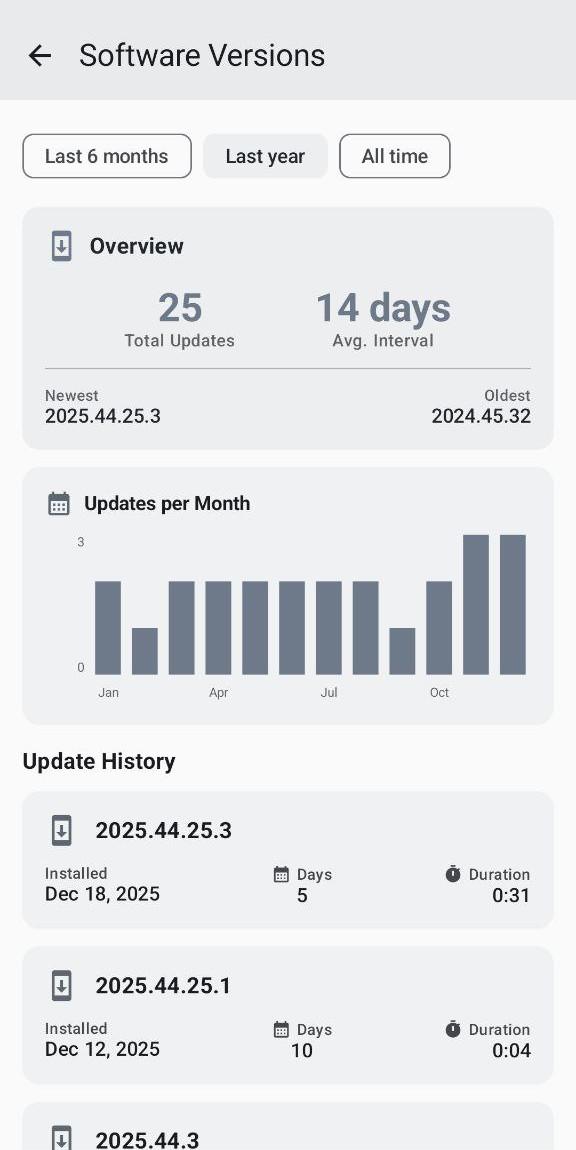
Task: Open update 2025.44.25.3 entry
Action: [288, 860]
